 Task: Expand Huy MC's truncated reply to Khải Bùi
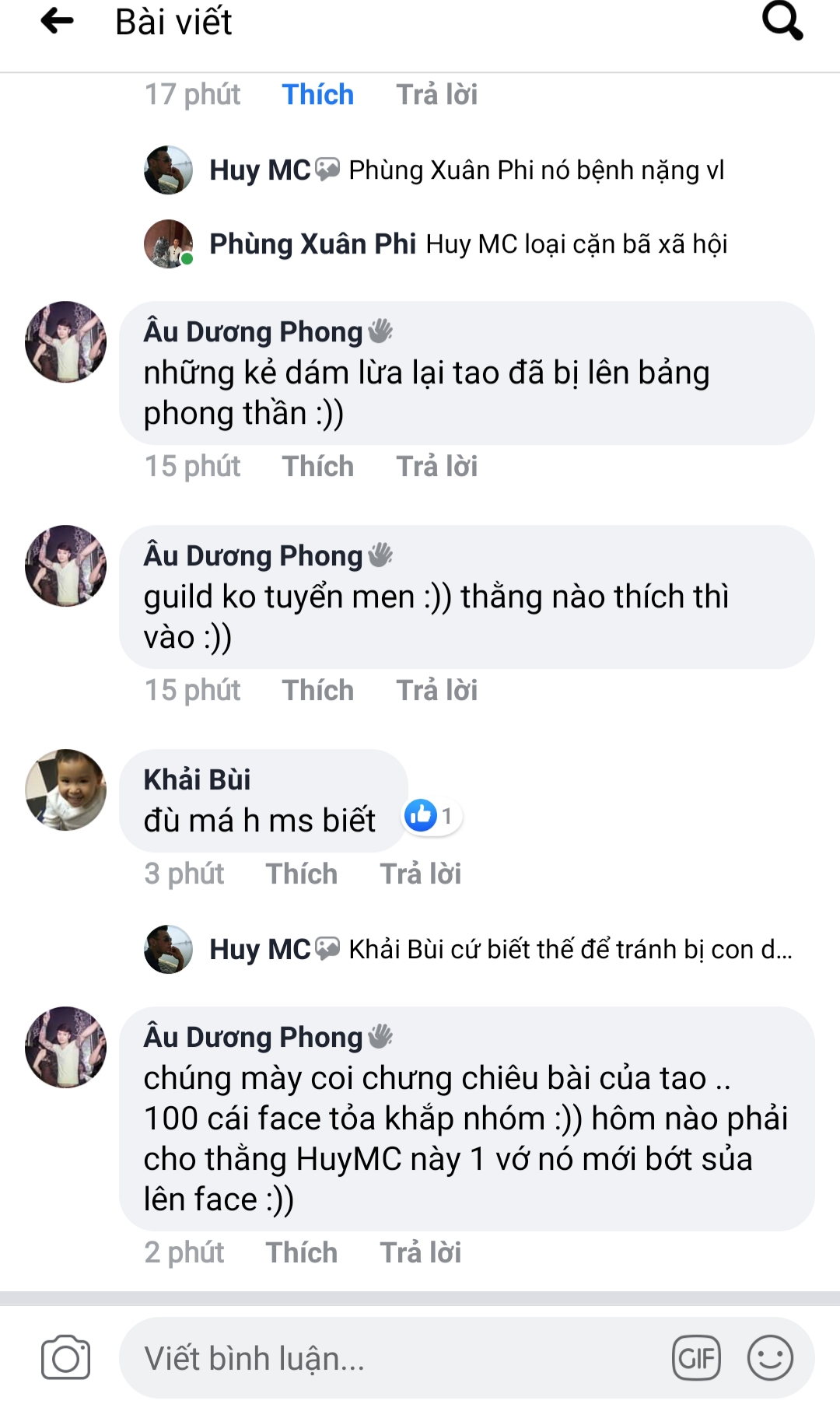coord(569,950)
